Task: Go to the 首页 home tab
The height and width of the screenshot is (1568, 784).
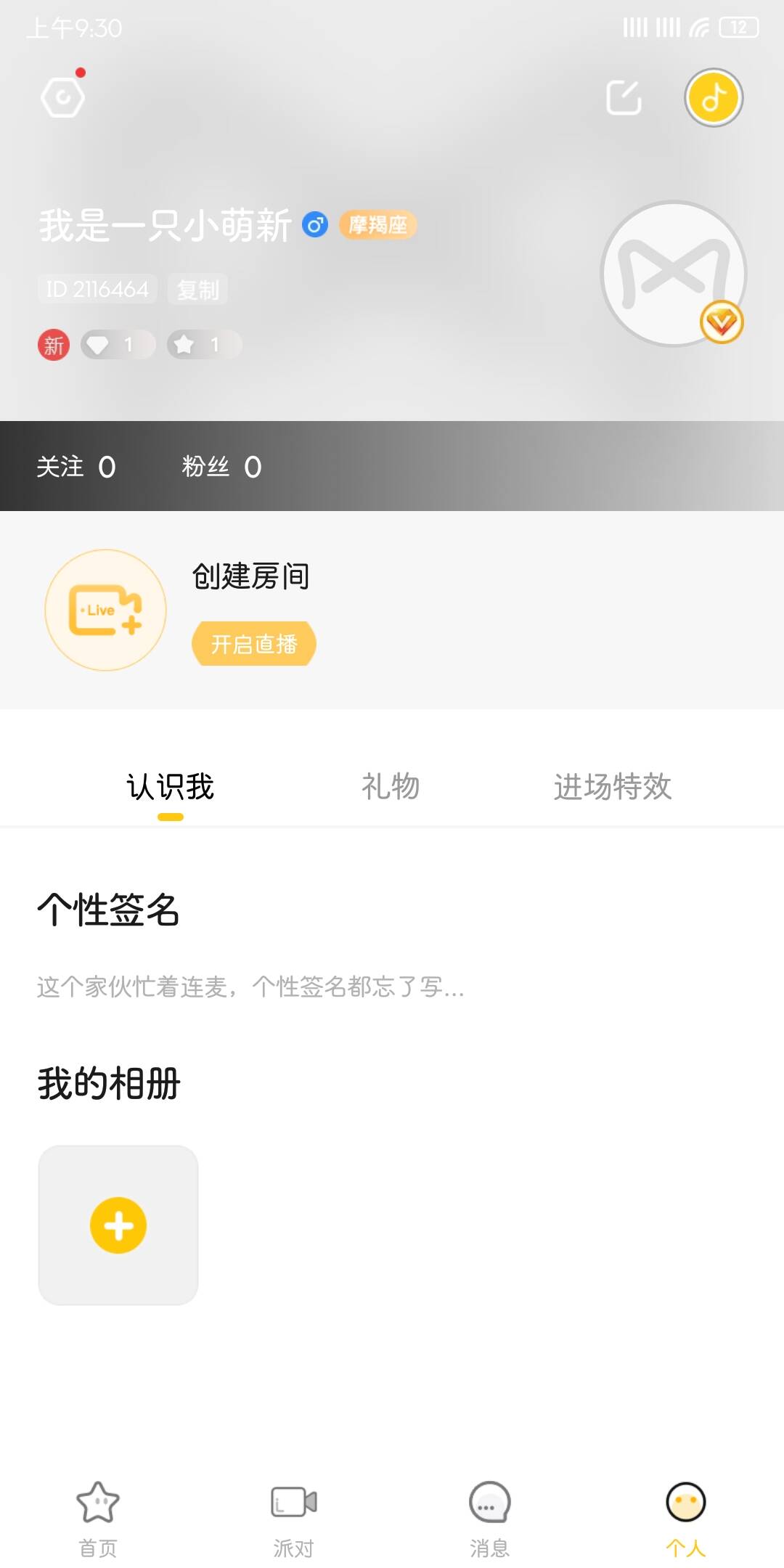Action: tap(98, 1519)
